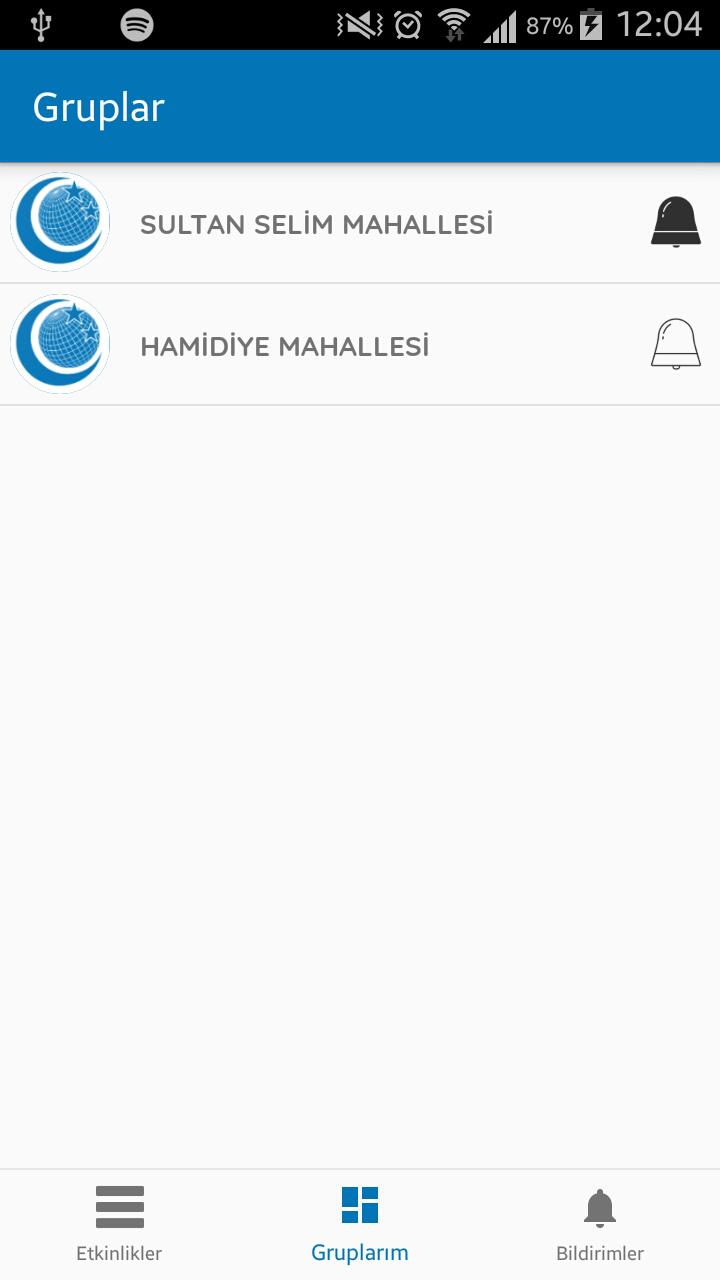720x1280 pixels.
Task: Tap the Etkinlikler list icon
Action: click(x=119, y=1207)
